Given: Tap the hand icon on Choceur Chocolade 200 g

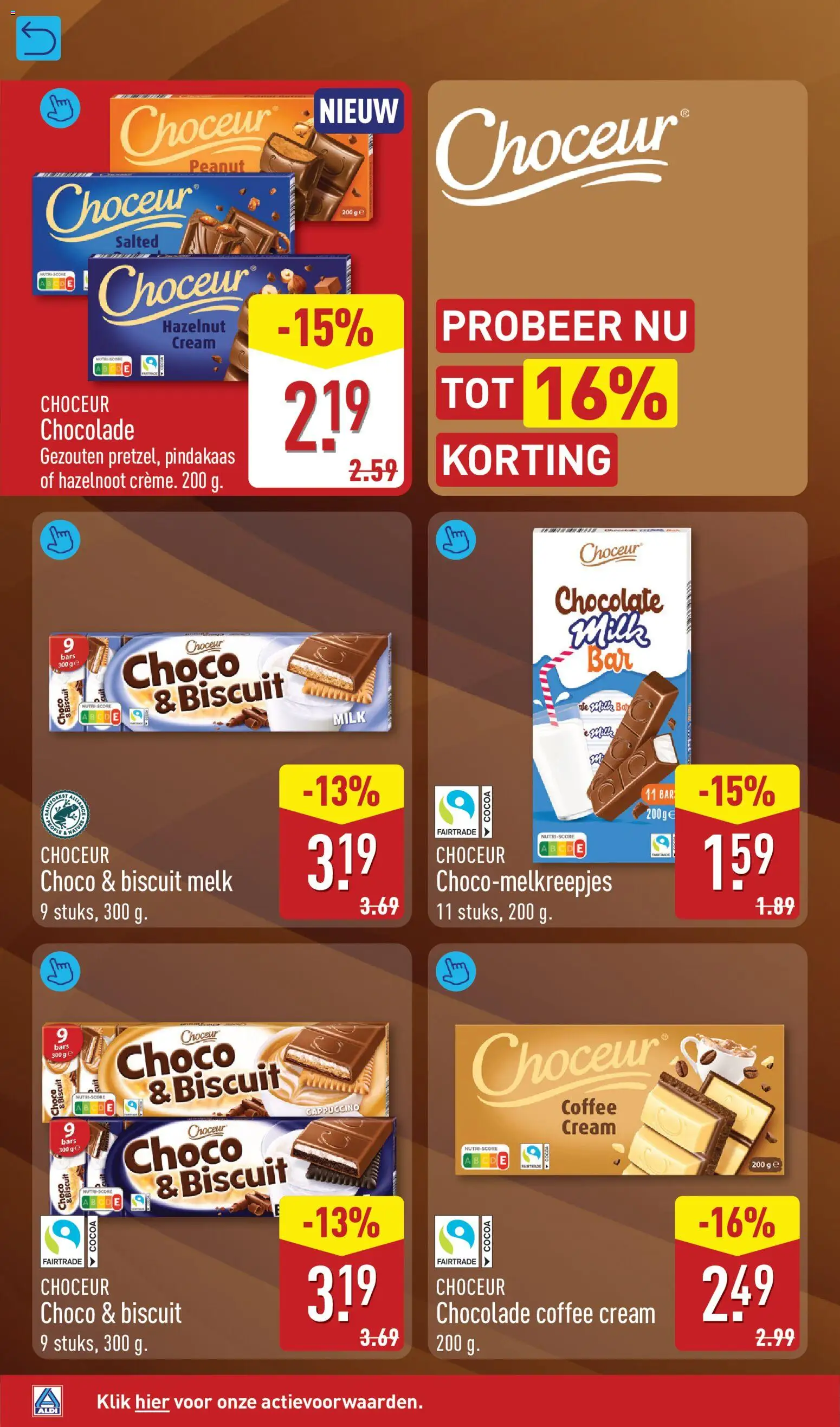Looking at the screenshot, I should (60, 108).
